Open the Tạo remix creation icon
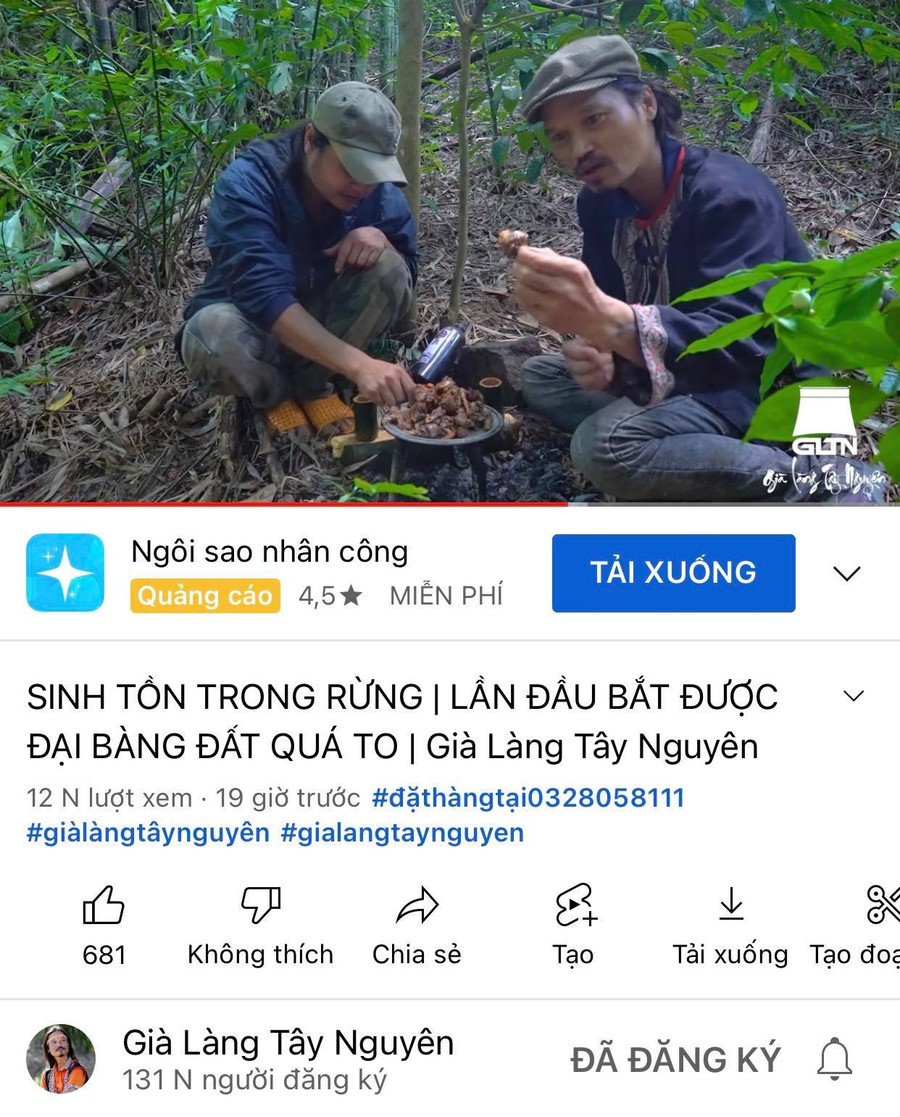Screen dimensions: 900x1117 tap(572, 908)
